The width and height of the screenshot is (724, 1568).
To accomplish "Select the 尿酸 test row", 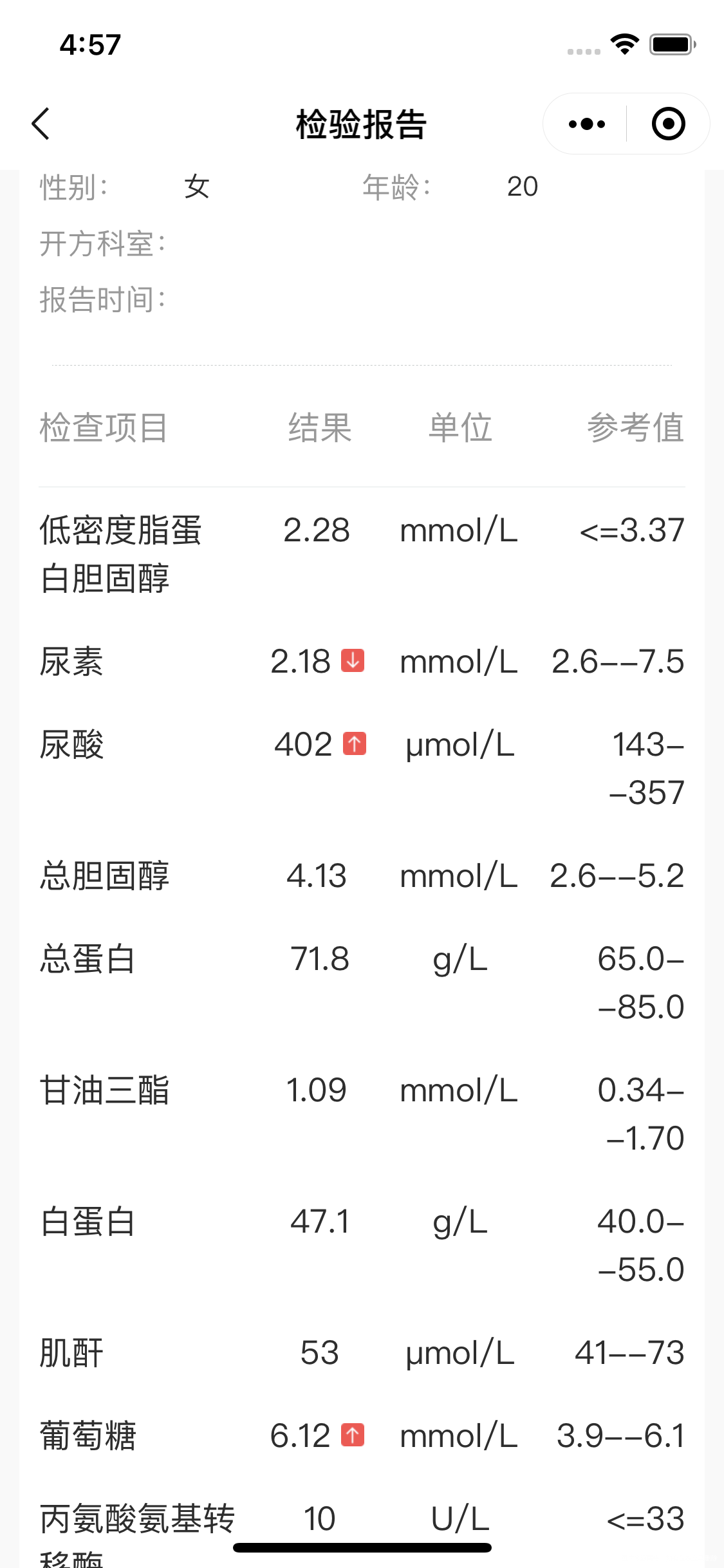I will pyautogui.click(x=71, y=745).
